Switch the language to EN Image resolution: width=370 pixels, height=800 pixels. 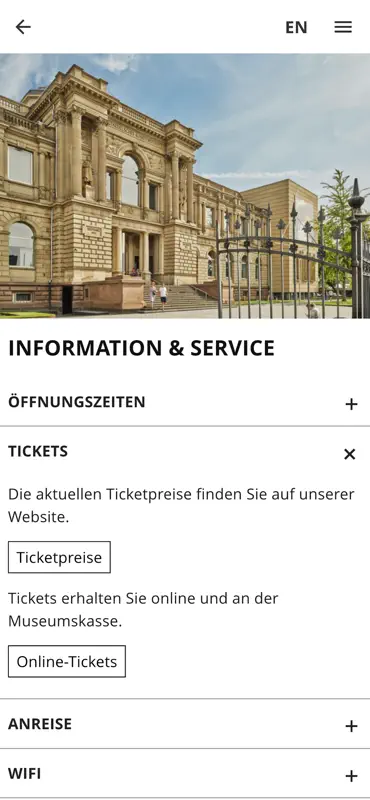296,27
